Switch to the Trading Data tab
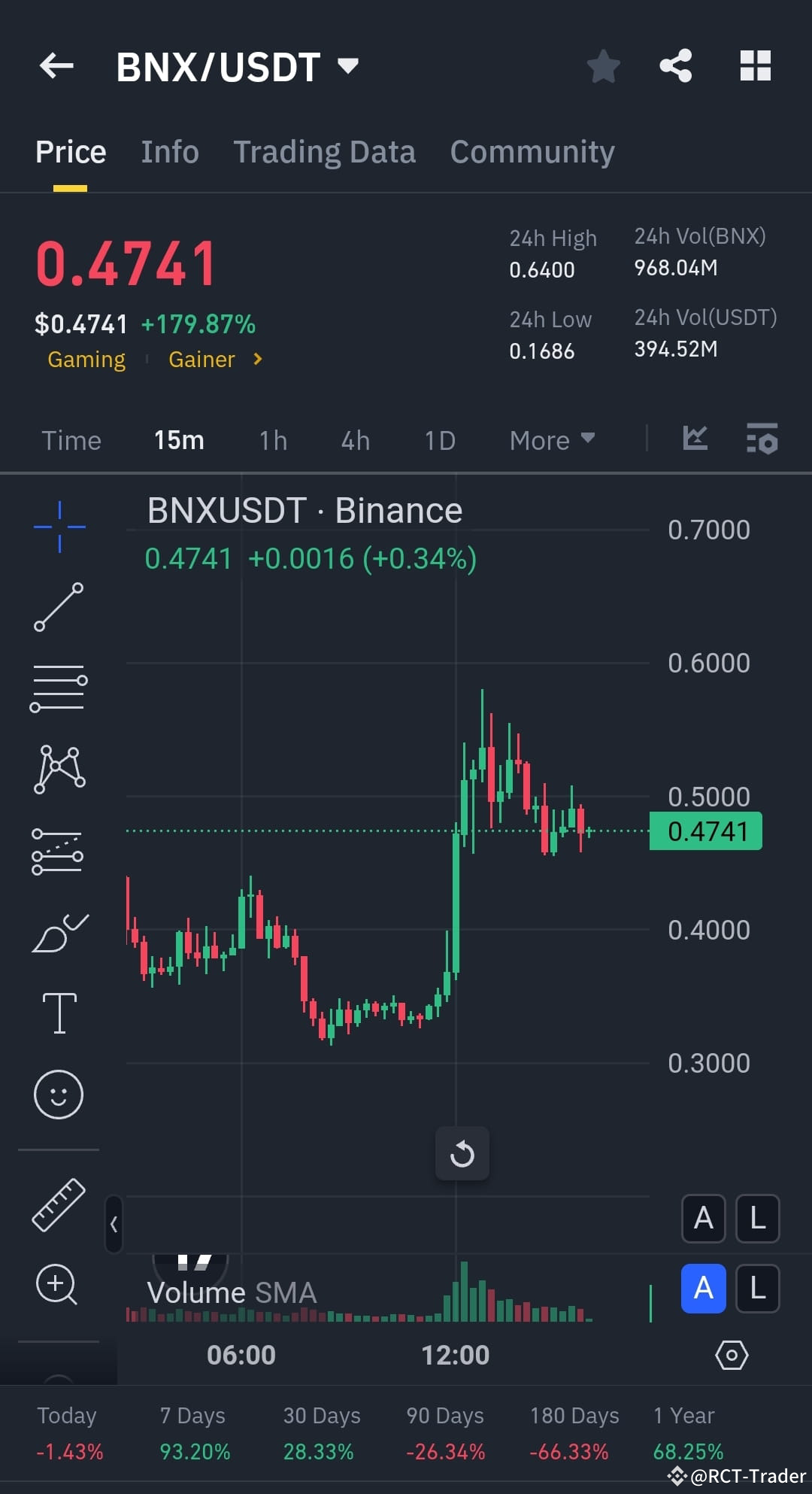Image resolution: width=812 pixels, height=1494 pixels. click(x=325, y=150)
